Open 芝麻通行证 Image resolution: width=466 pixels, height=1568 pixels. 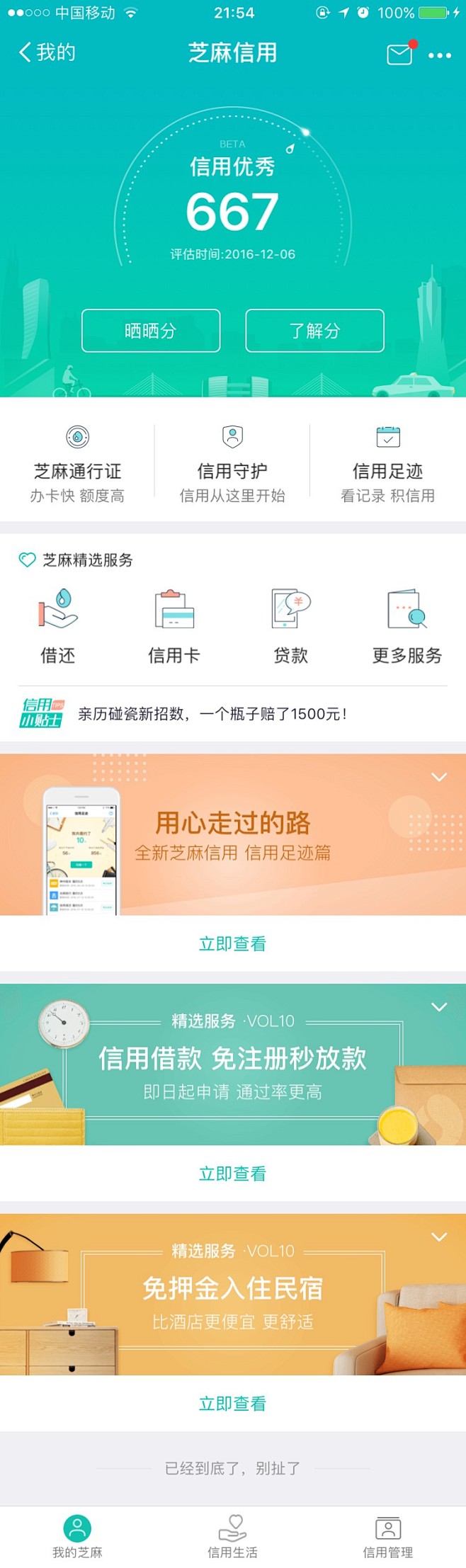click(77, 462)
